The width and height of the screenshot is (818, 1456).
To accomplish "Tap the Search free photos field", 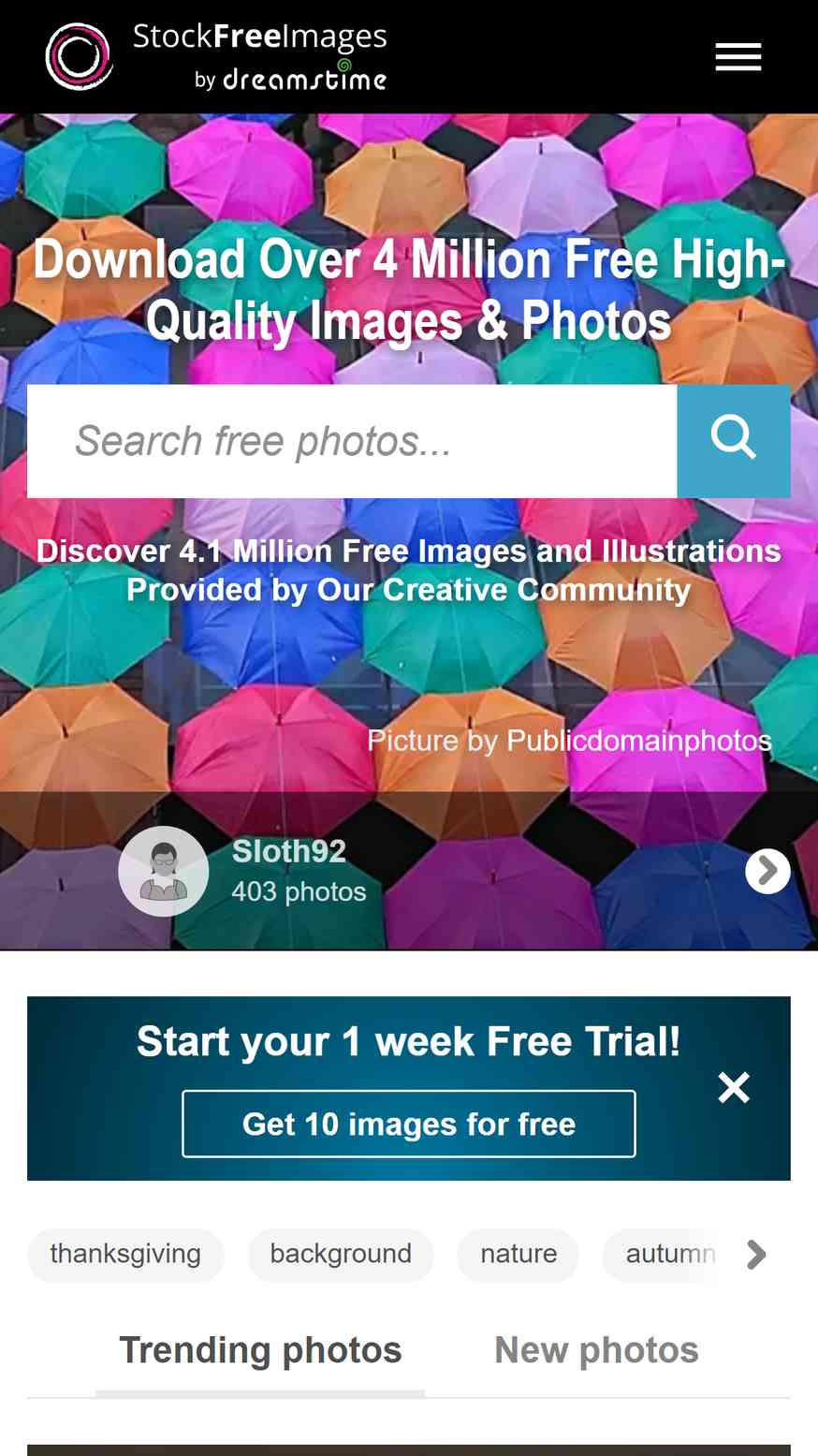I will click(351, 441).
